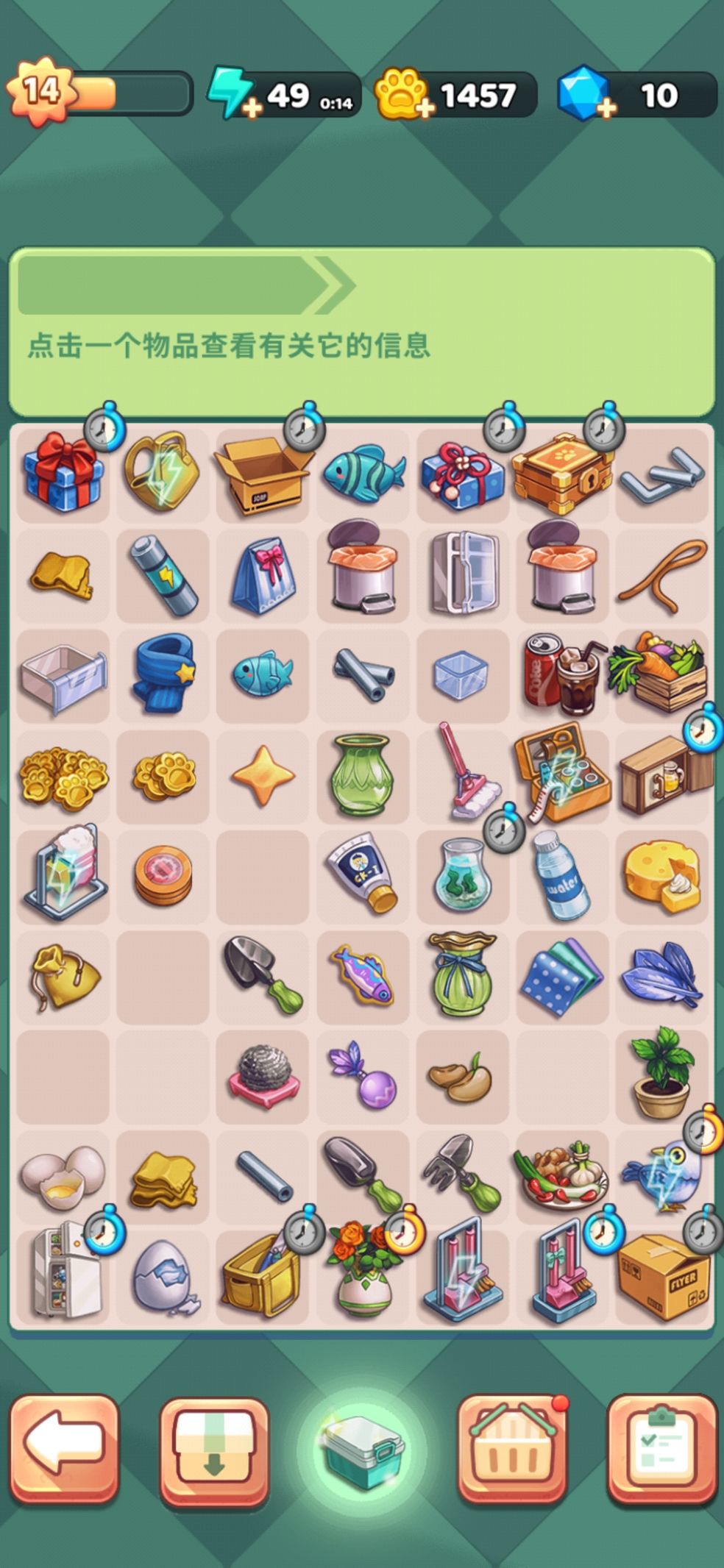Image resolution: width=724 pixels, height=1568 pixels.
Task: Open the storage box with down arrow
Action: [x=214, y=1448]
